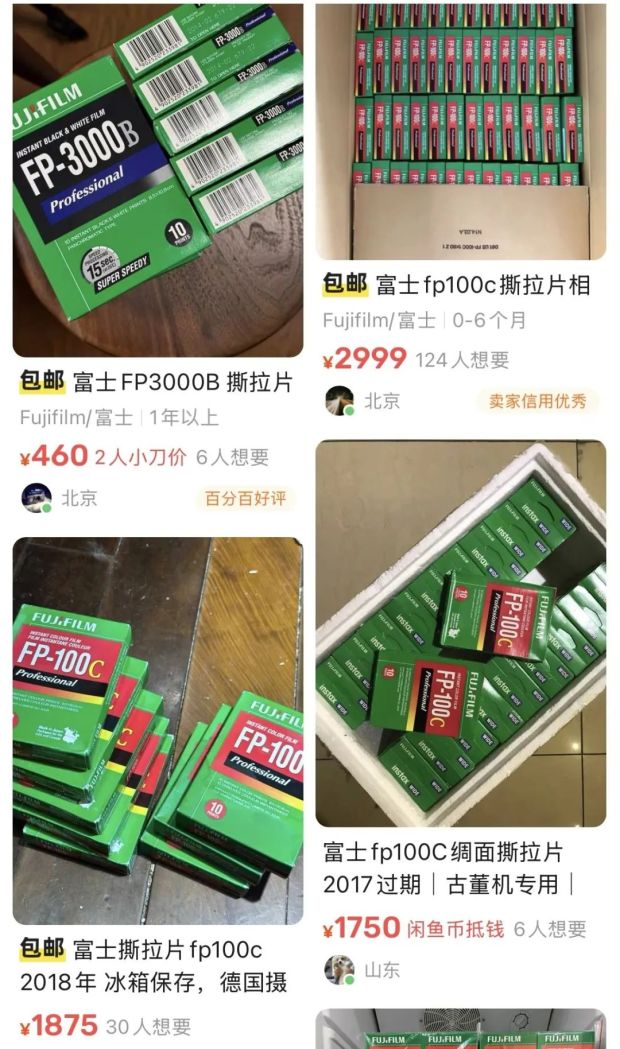Open the FP-3000B ¥460 listing
This screenshot has width=620, height=1049.
(x=157, y=180)
